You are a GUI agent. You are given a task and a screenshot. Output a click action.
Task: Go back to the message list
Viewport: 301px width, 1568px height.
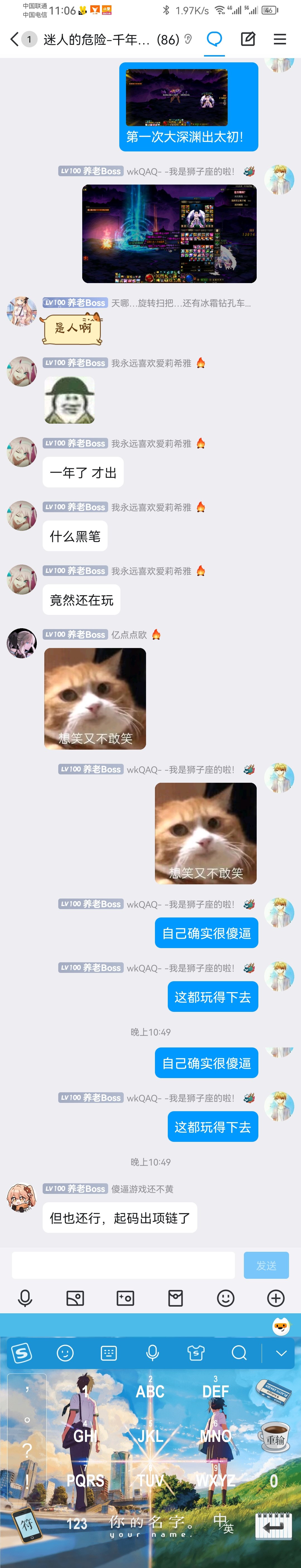(14, 40)
